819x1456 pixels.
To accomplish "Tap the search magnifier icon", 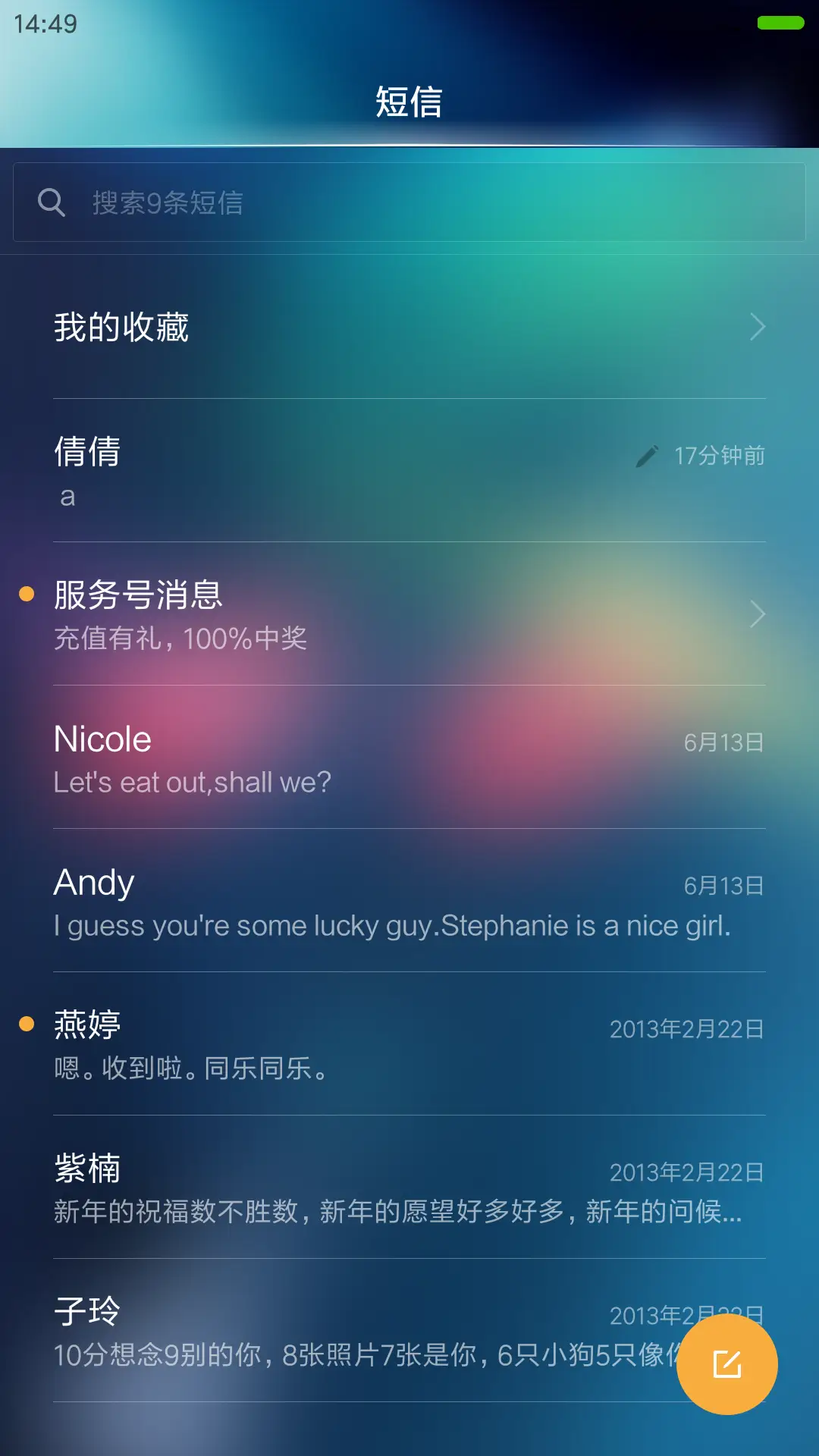I will coord(51,202).
